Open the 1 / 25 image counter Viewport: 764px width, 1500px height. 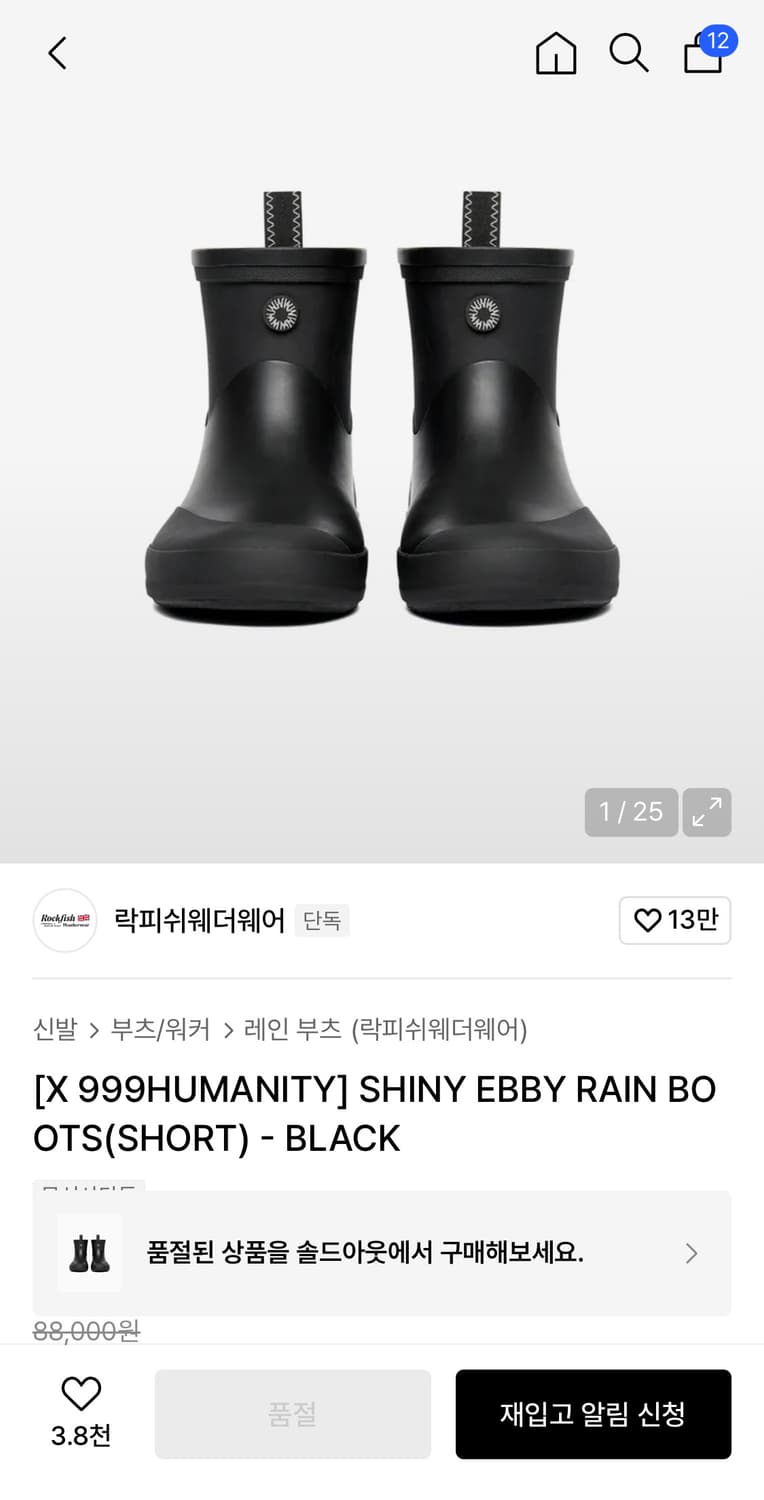coord(631,812)
